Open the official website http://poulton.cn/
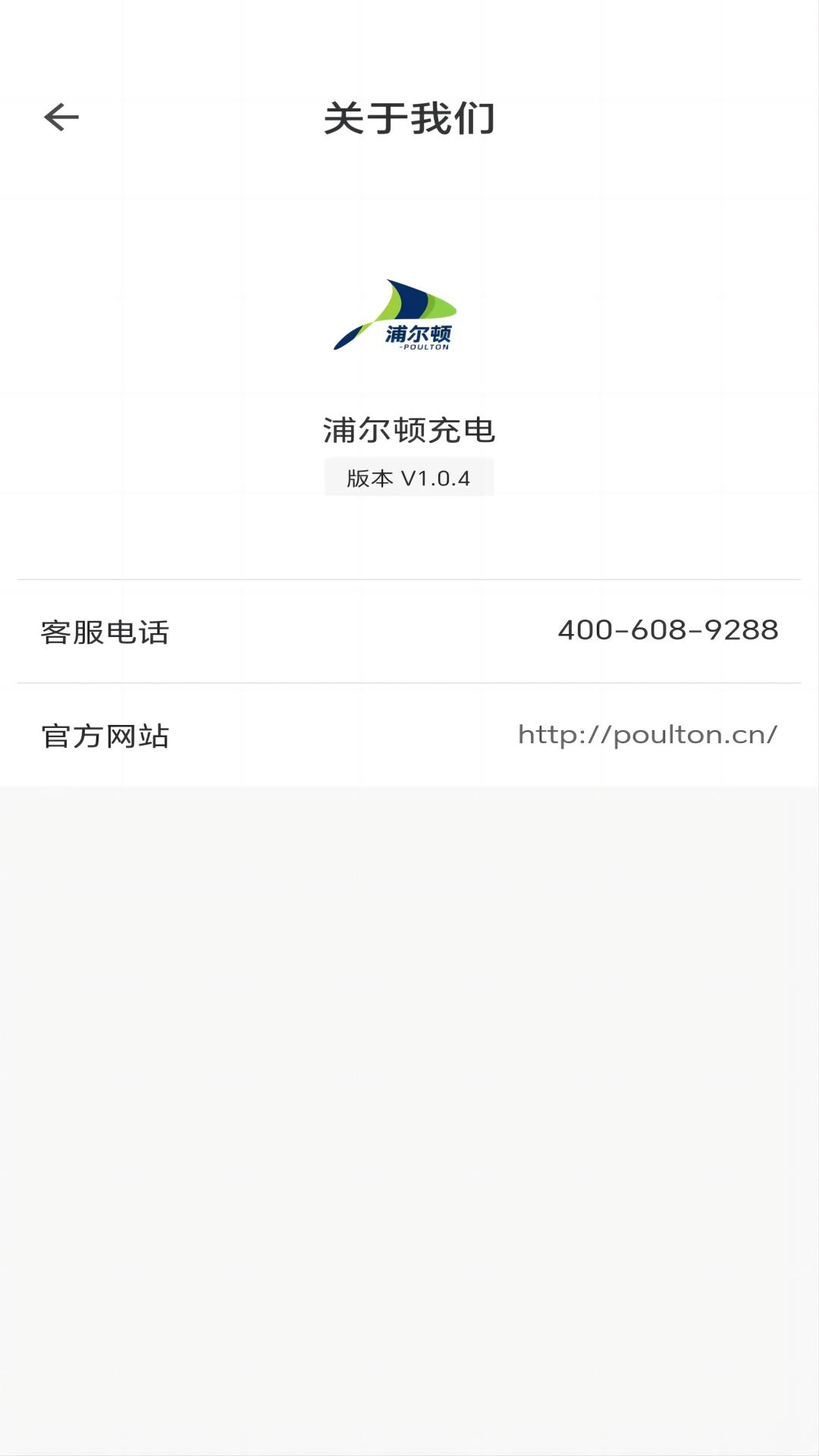 point(645,733)
